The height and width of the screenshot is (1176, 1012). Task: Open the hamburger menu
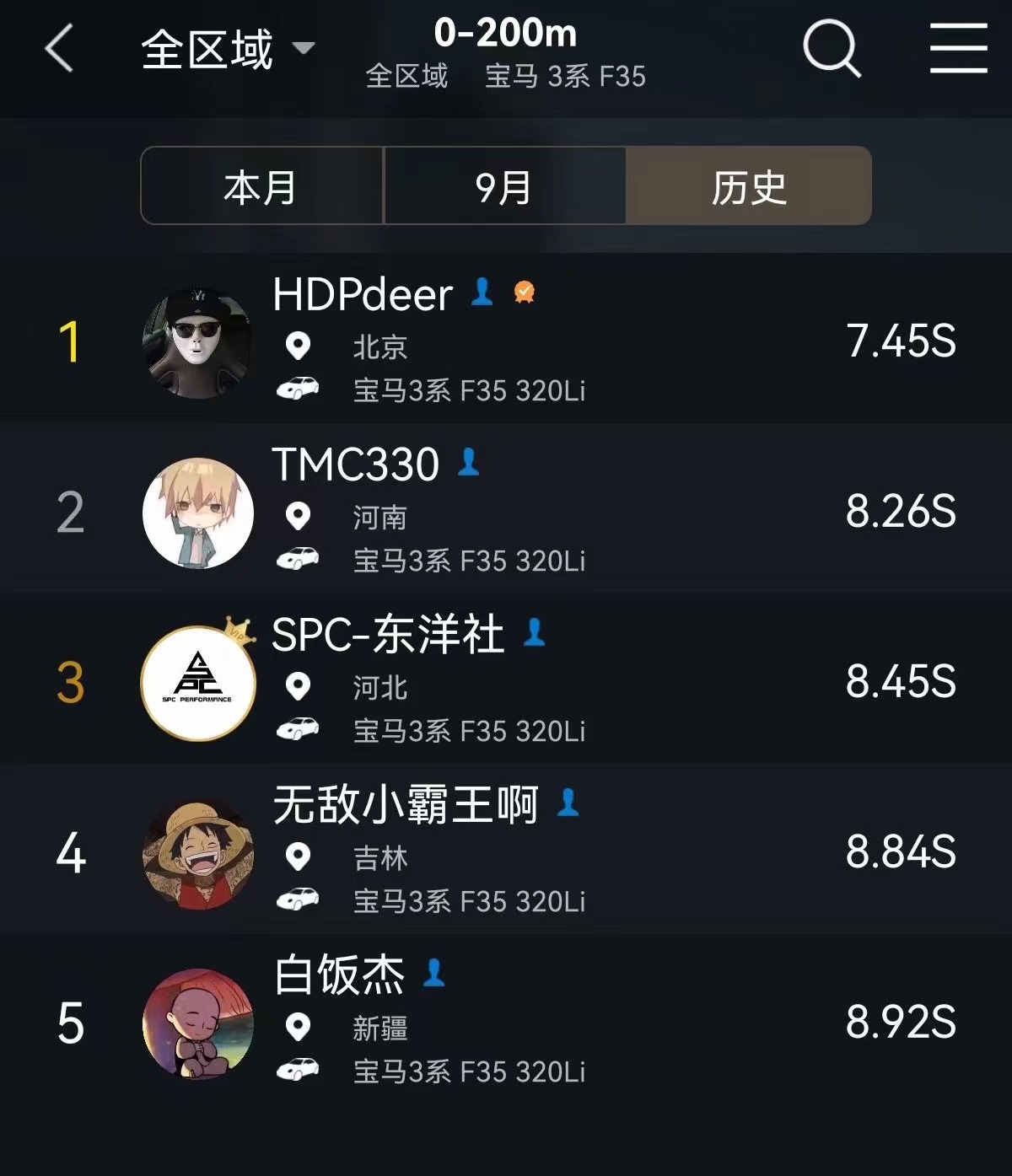coord(958,49)
